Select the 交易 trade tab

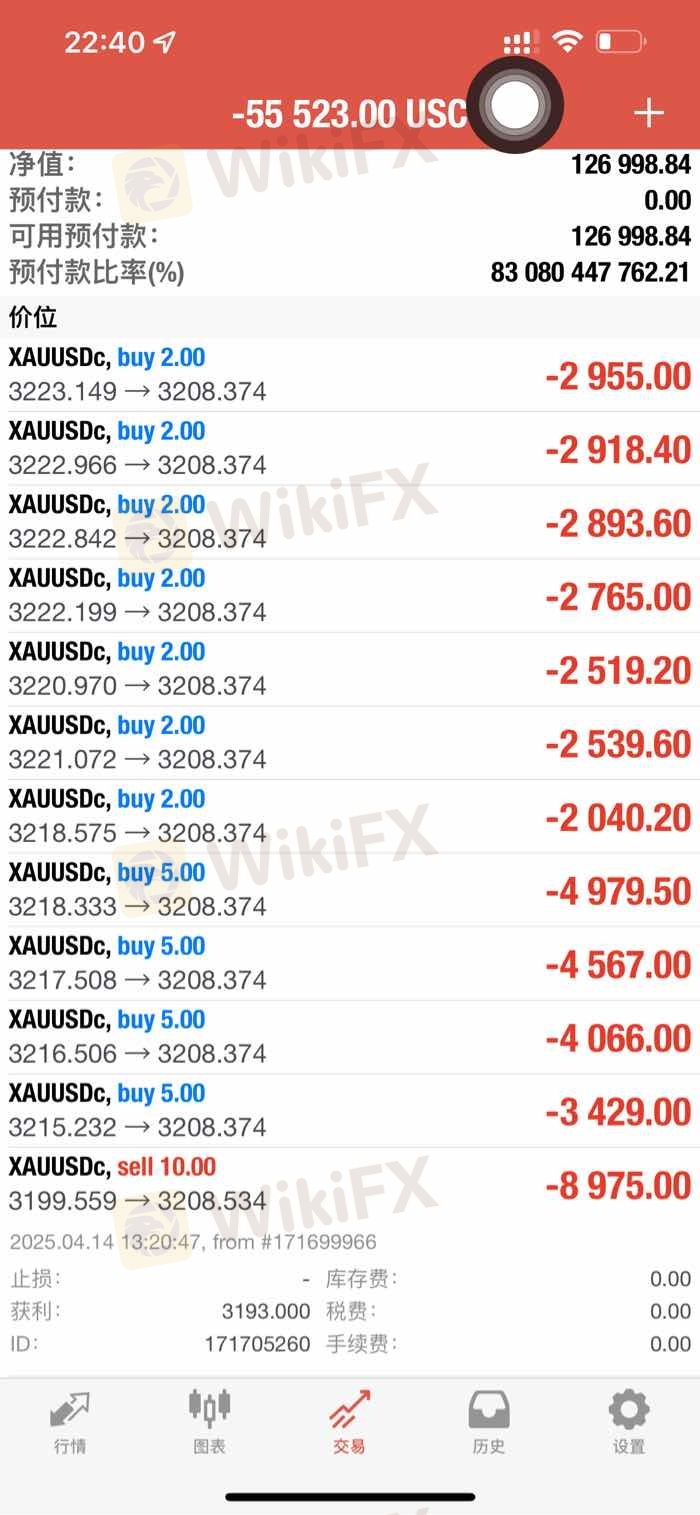point(350,1422)
